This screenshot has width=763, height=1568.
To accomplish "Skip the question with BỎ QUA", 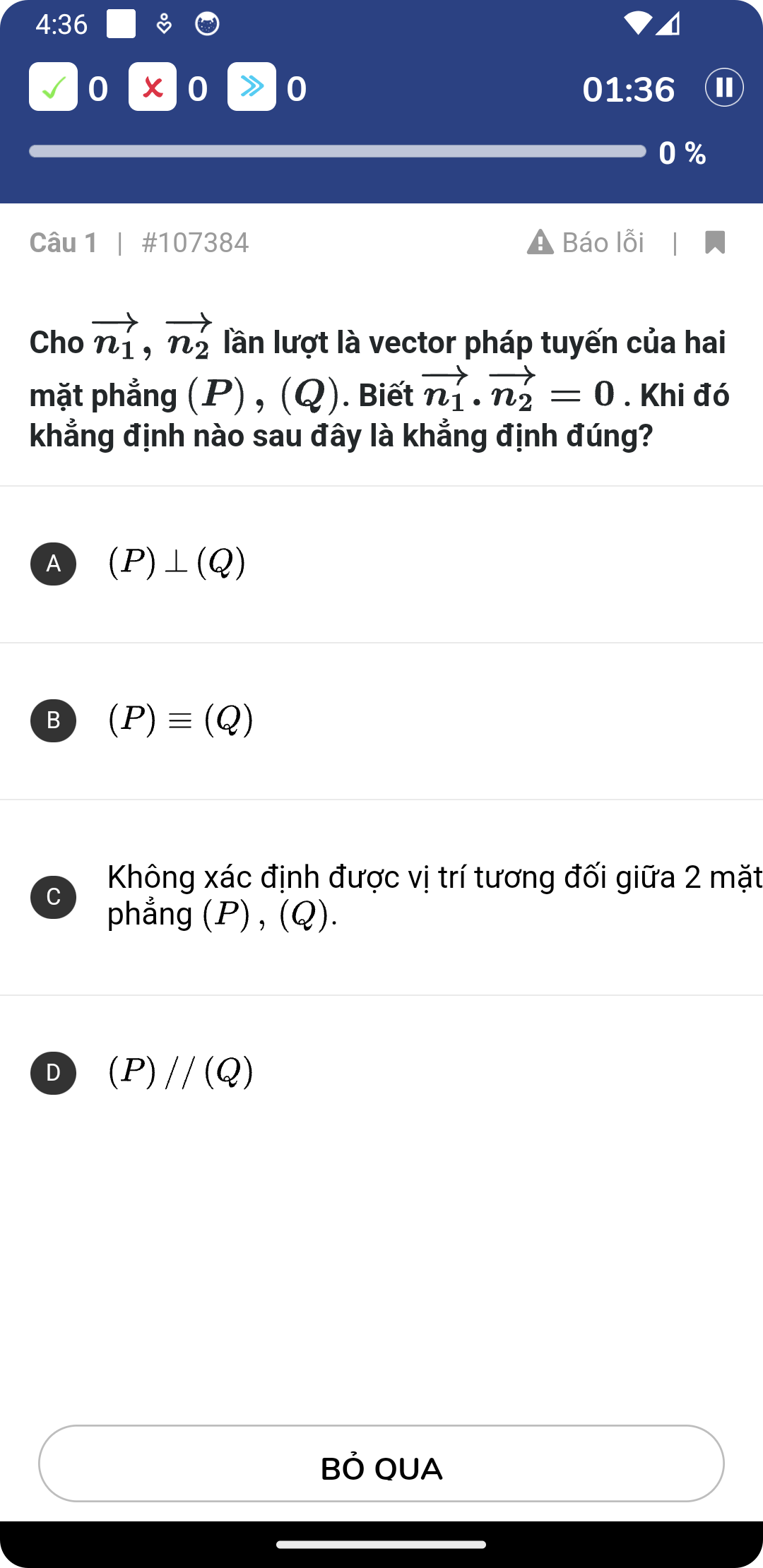I will [x=381, y=1463].
